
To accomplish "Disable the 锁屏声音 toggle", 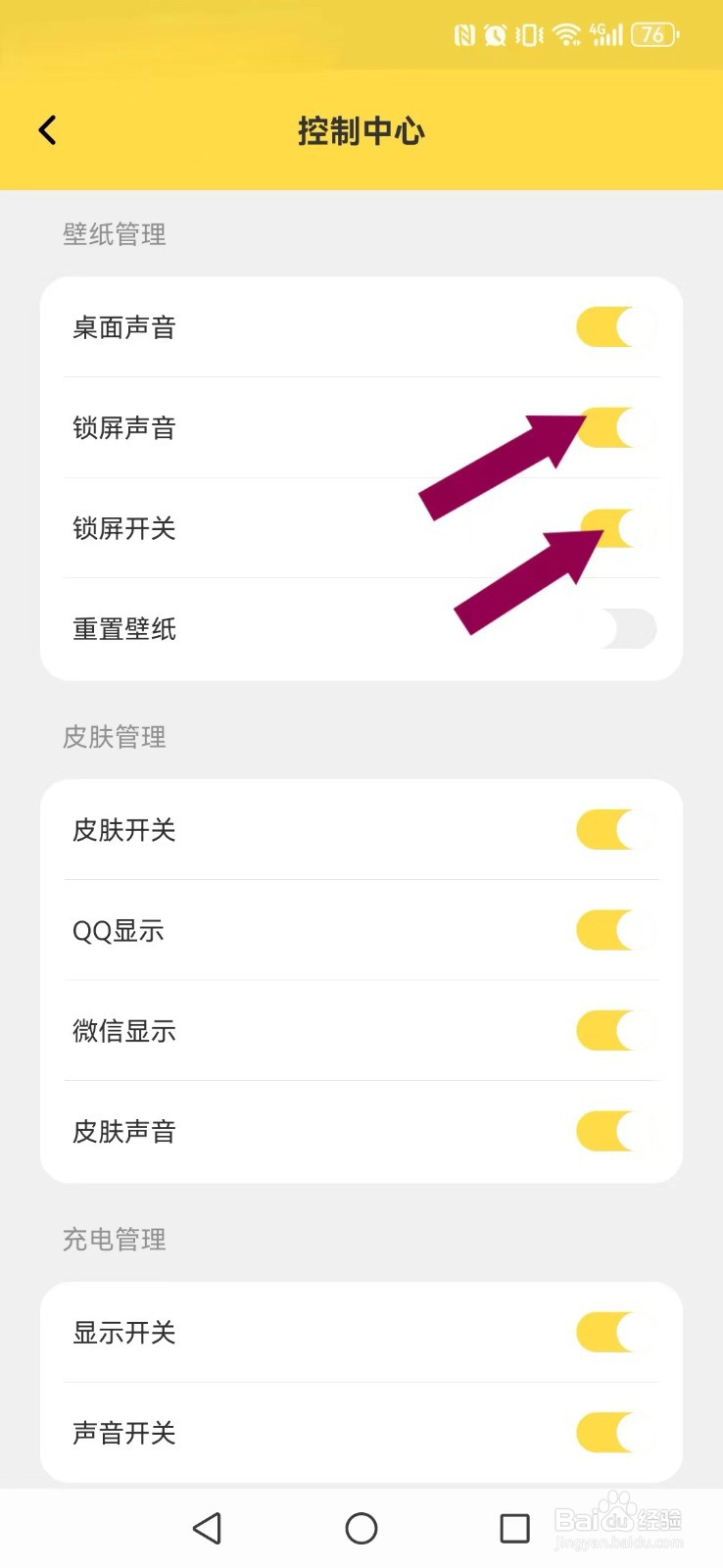I will coord(616,428).
